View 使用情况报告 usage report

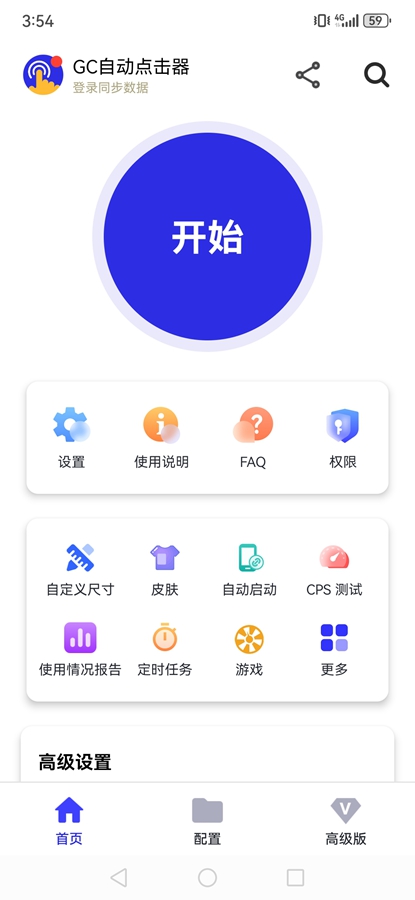[80, 649]
